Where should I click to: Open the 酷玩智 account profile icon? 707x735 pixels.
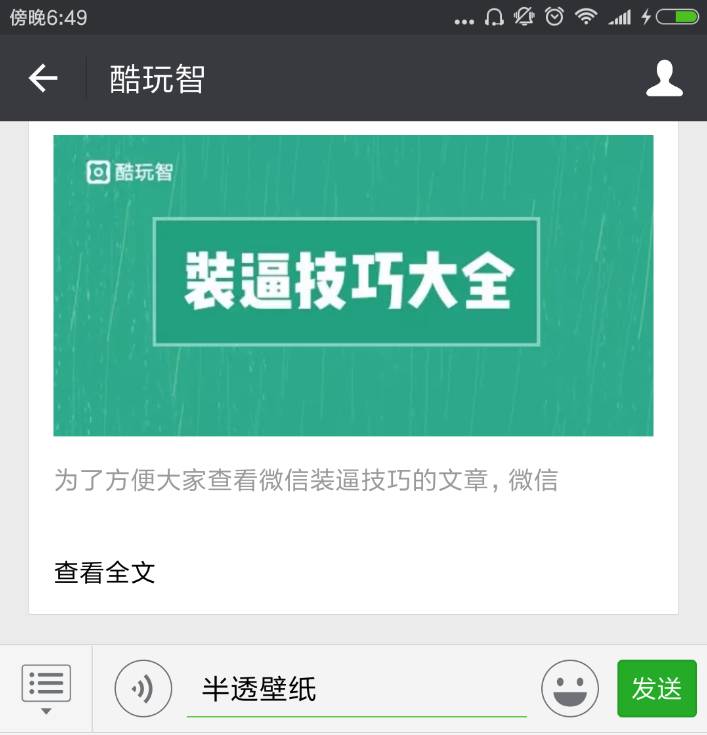click(664, 78)
